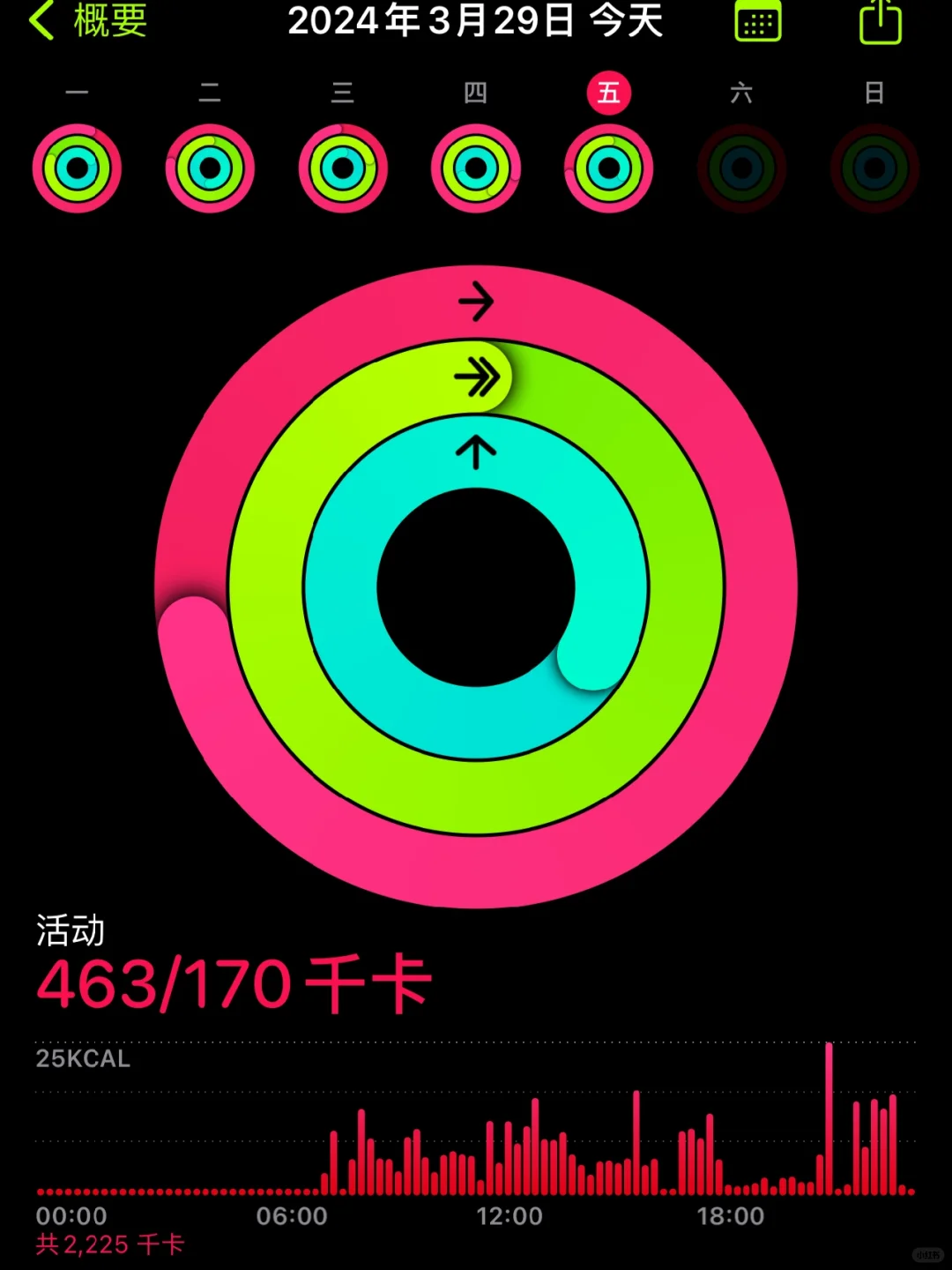
Task: Select Saturday's activity rings (六)
Action: pyautogui.click(x=741, y=168)
